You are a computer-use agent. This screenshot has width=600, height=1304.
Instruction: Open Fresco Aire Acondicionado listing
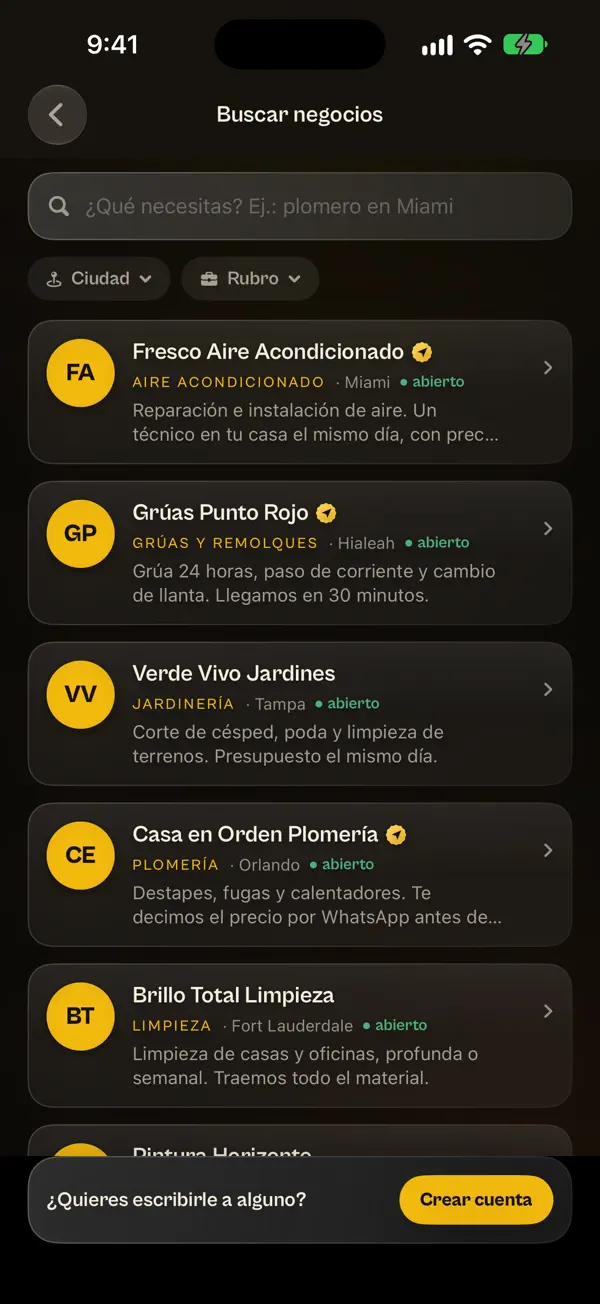point(300,392)
